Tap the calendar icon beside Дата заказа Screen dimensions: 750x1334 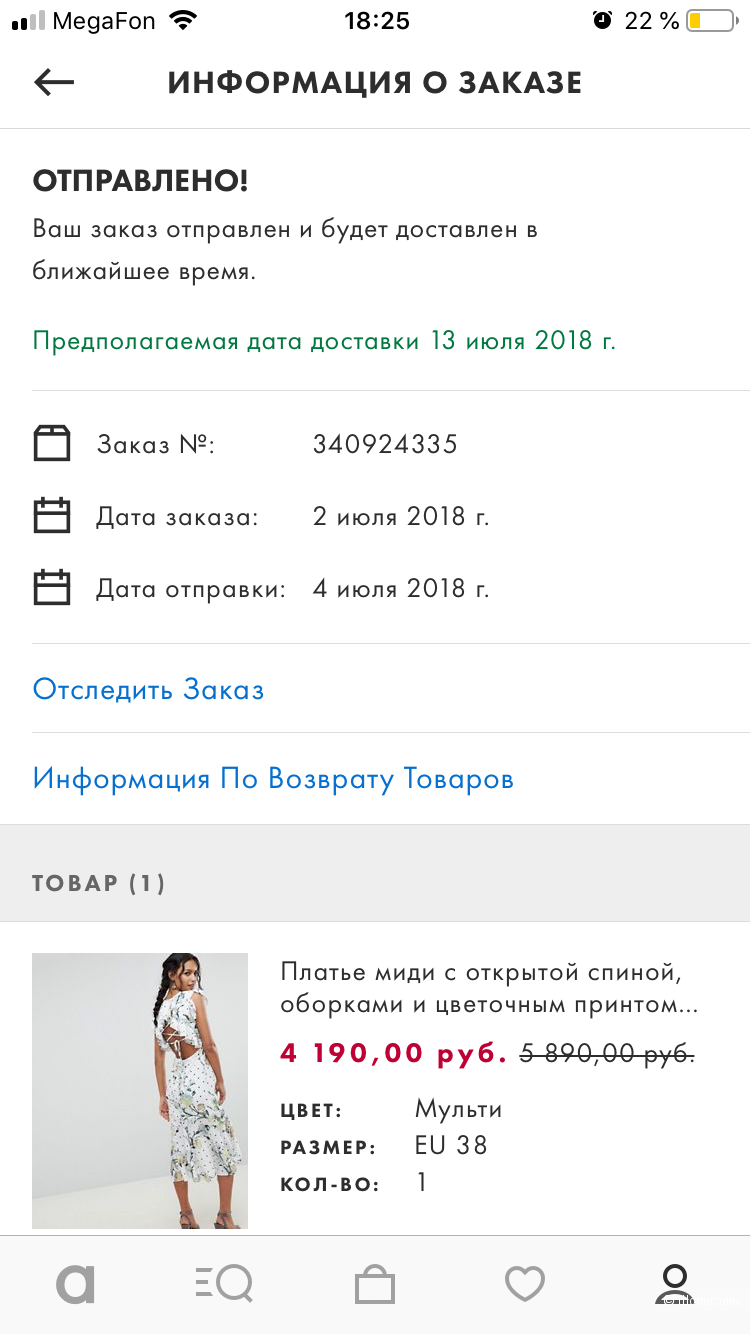pos(52,515)
